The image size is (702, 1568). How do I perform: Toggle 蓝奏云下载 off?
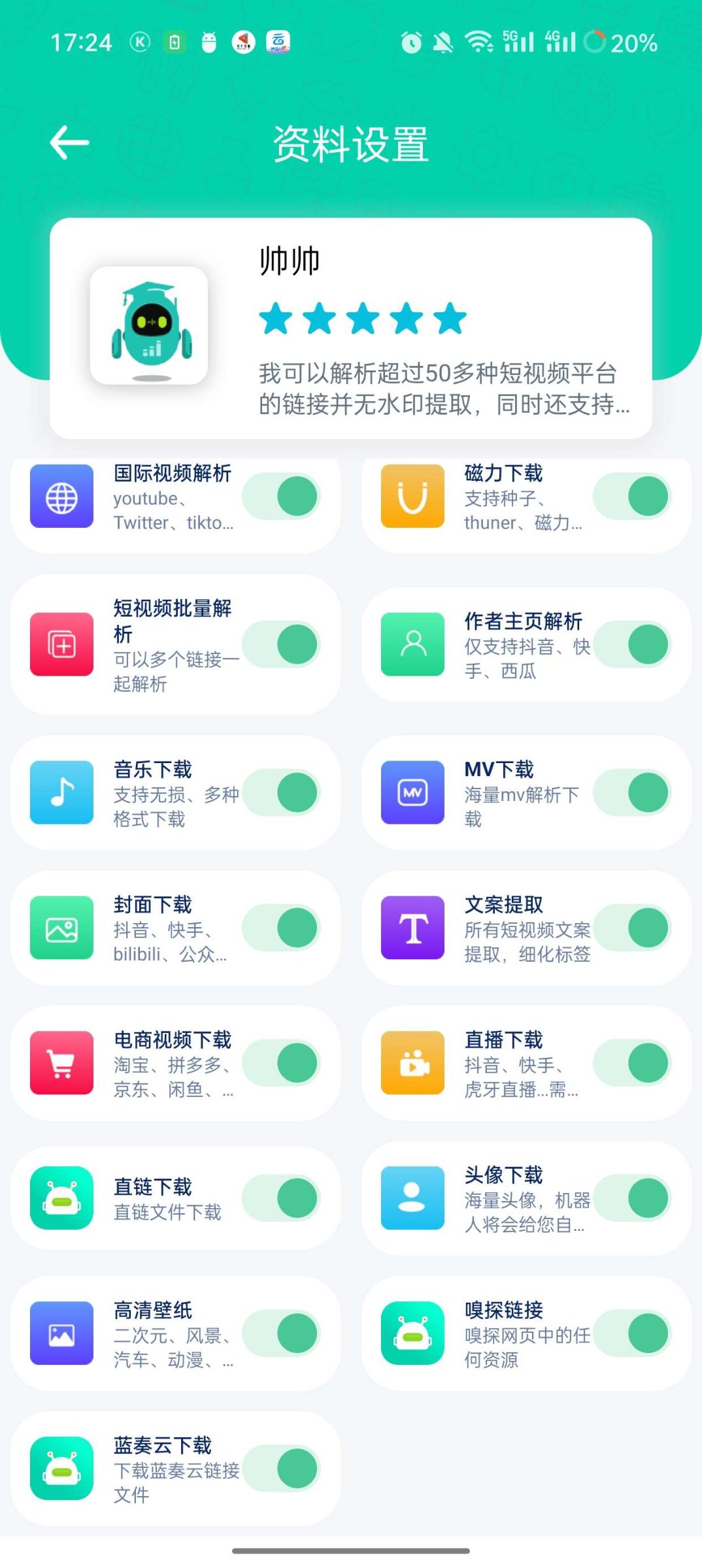(x=282, y=1469)
